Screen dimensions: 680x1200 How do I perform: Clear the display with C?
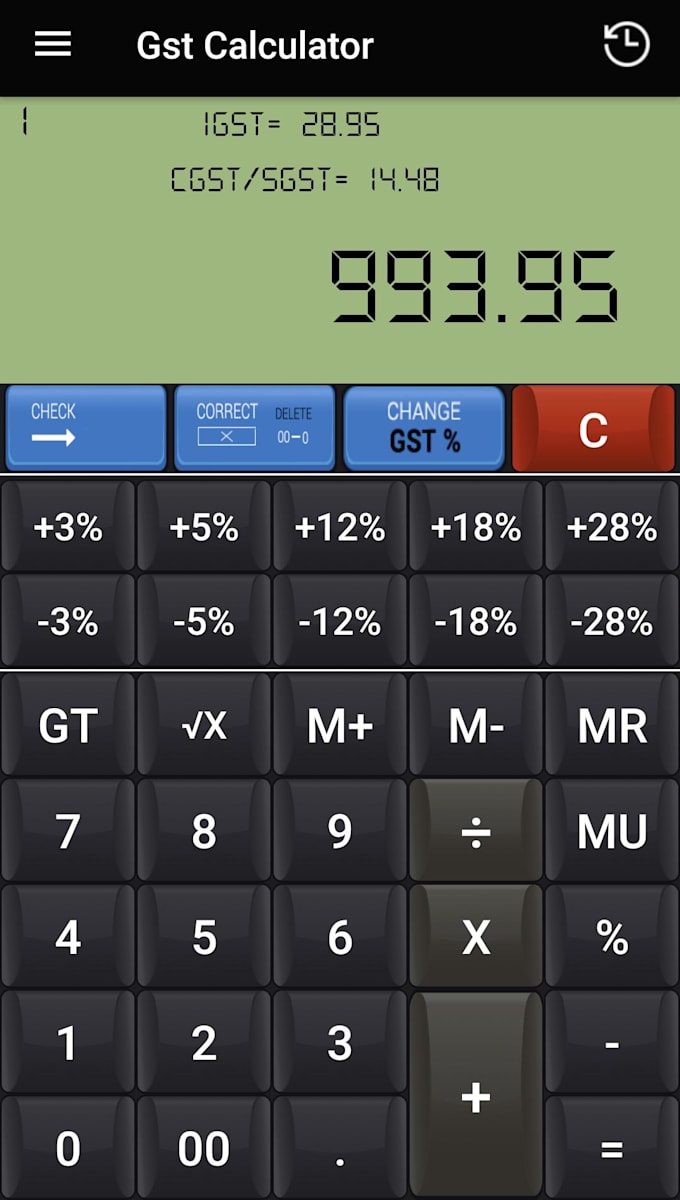593,428
